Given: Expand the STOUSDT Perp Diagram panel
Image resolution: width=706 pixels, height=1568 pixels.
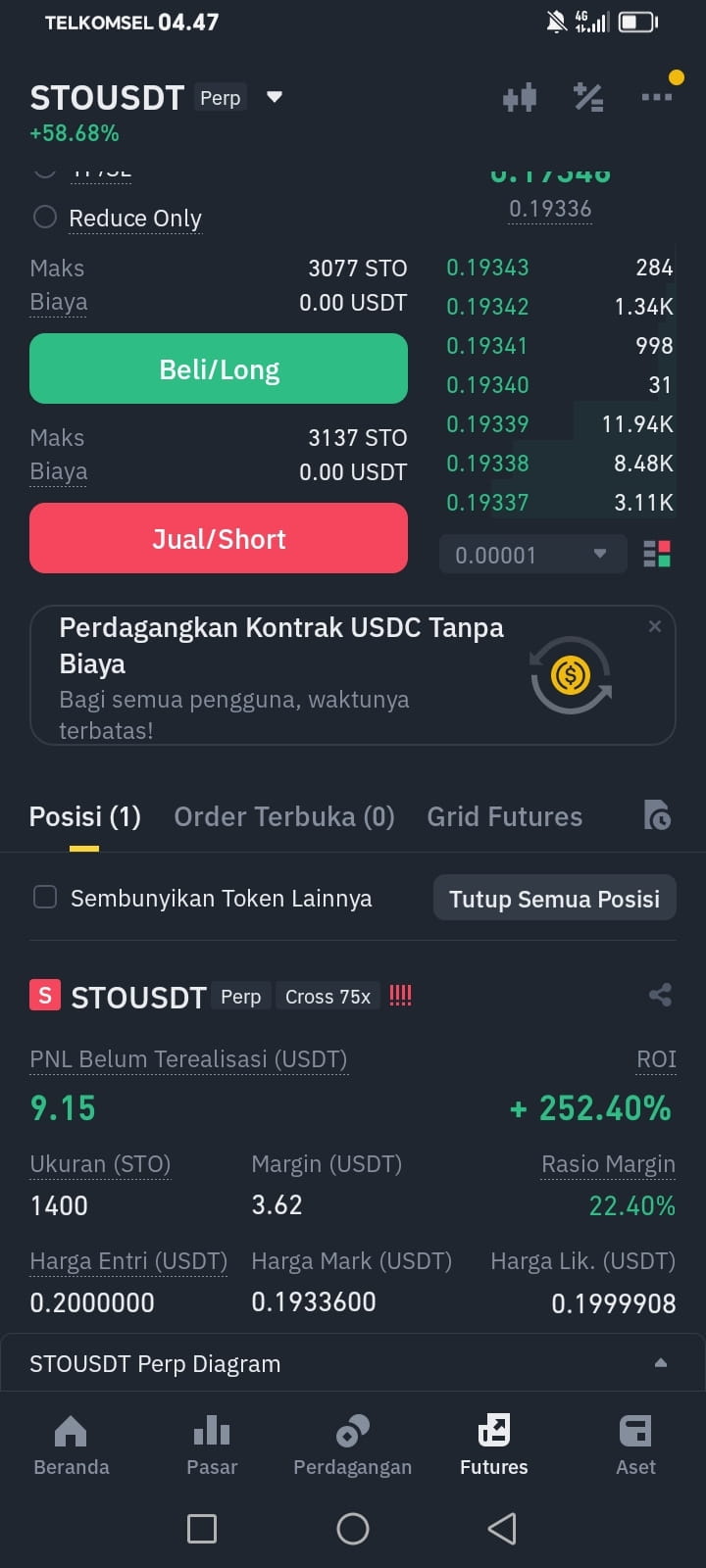Looking at the screenshot, I should 353,1363.
